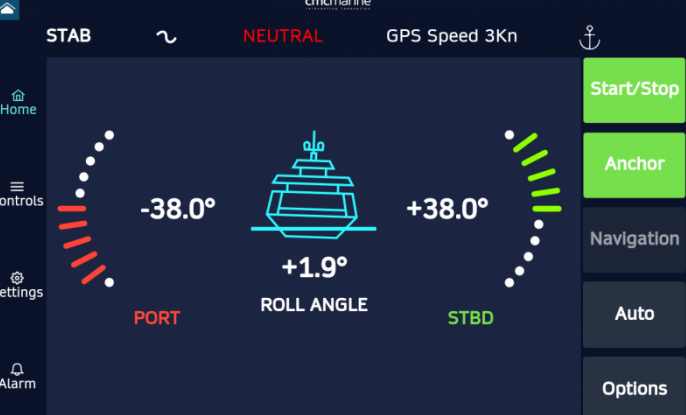Select the Anchor mode button

[634, 164]
